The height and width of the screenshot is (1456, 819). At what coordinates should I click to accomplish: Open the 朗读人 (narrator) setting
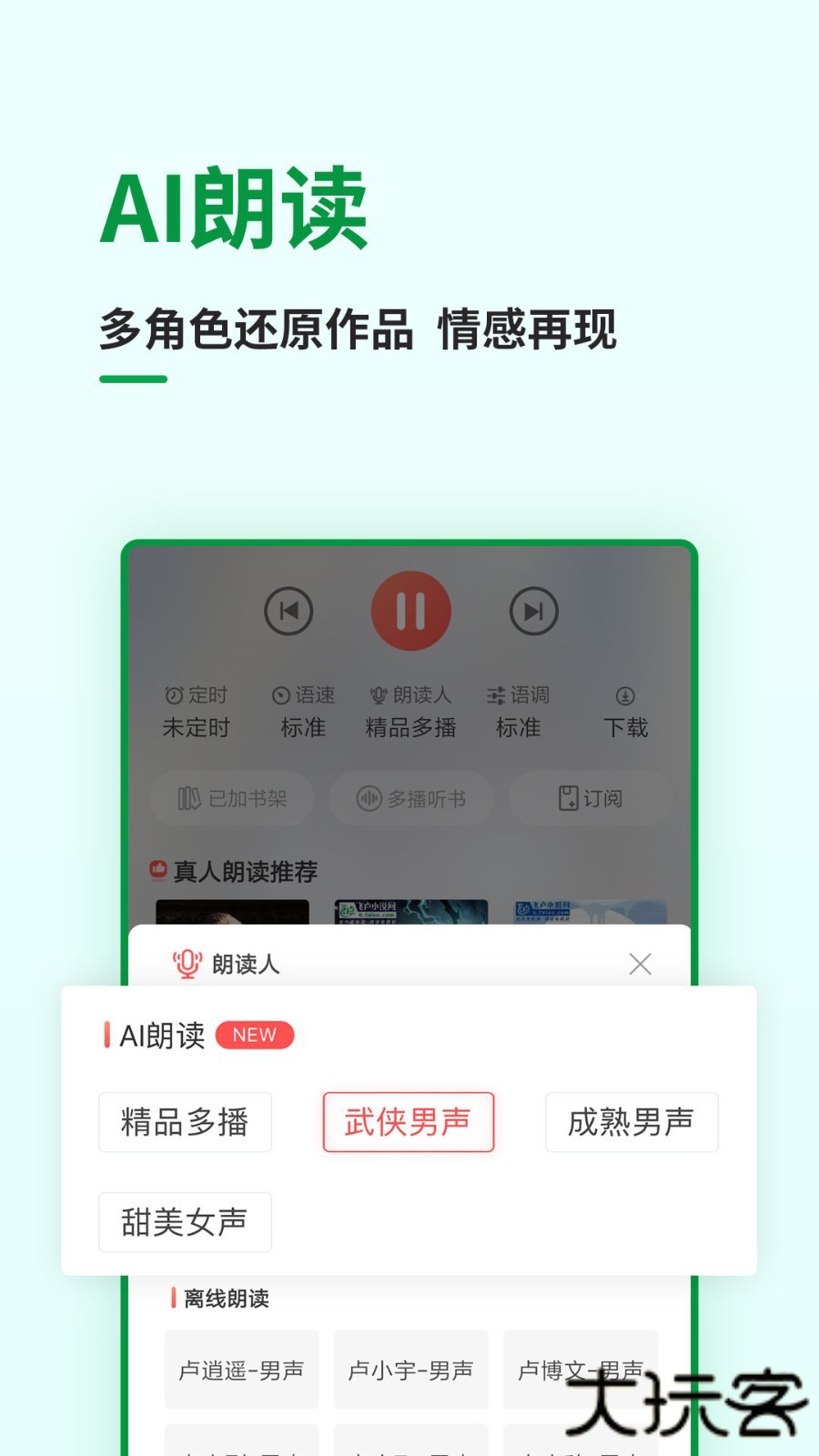(x=411, y=712)
